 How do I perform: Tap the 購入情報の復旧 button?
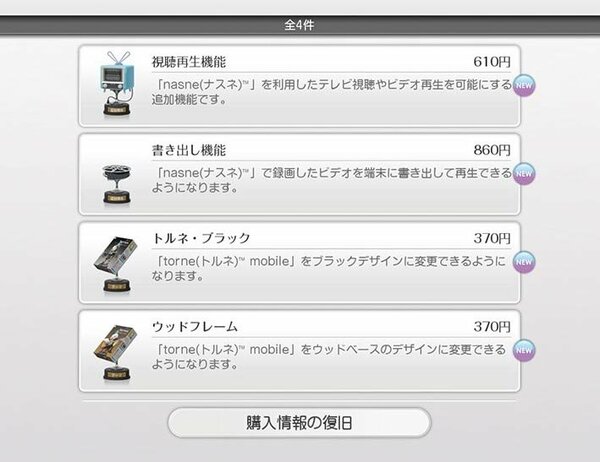(299, 422)
